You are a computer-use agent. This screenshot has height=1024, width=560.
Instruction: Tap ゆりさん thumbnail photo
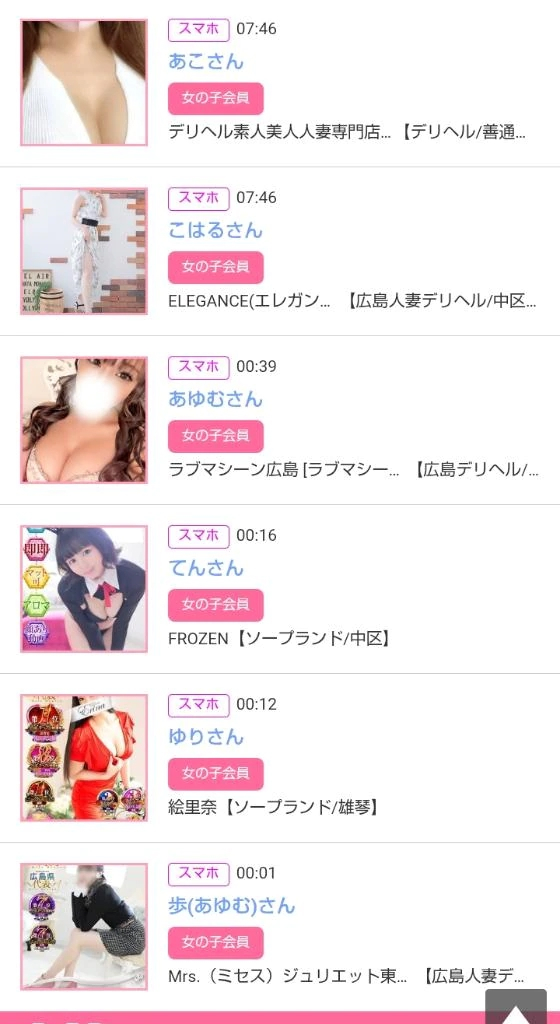pos(84,758)
